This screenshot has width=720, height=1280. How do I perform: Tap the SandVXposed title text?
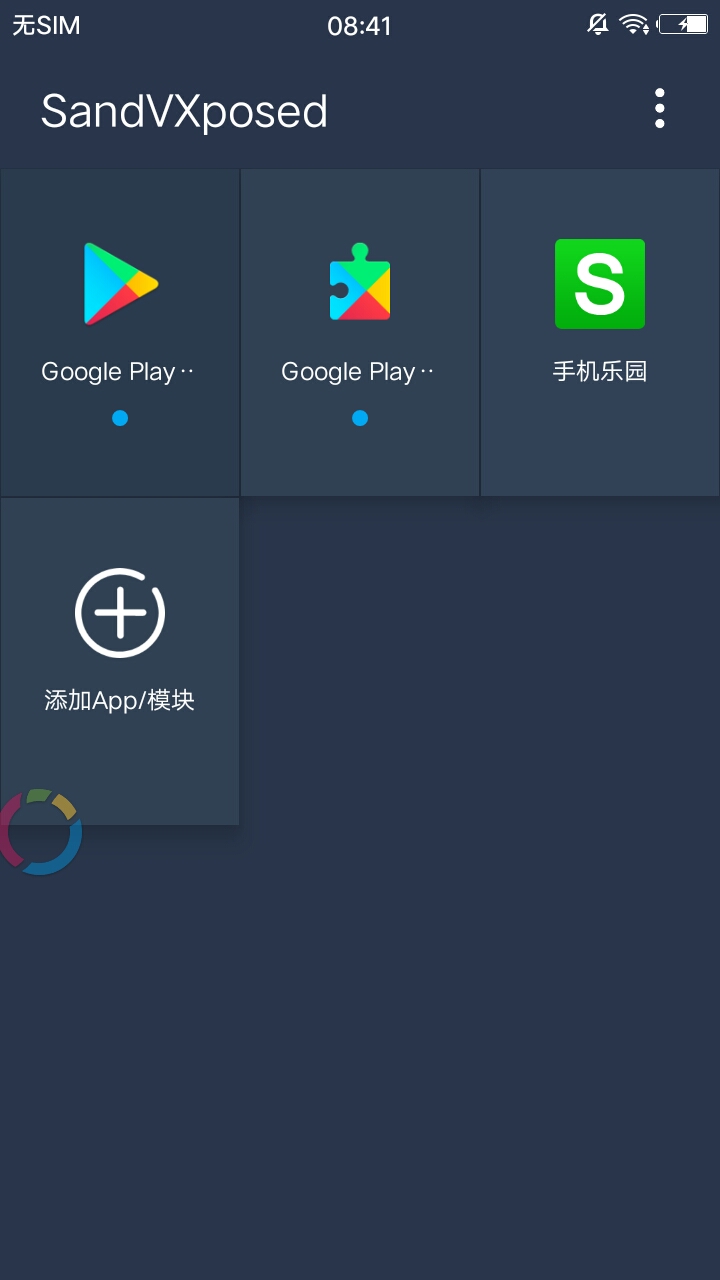click(x=184, y=110)
